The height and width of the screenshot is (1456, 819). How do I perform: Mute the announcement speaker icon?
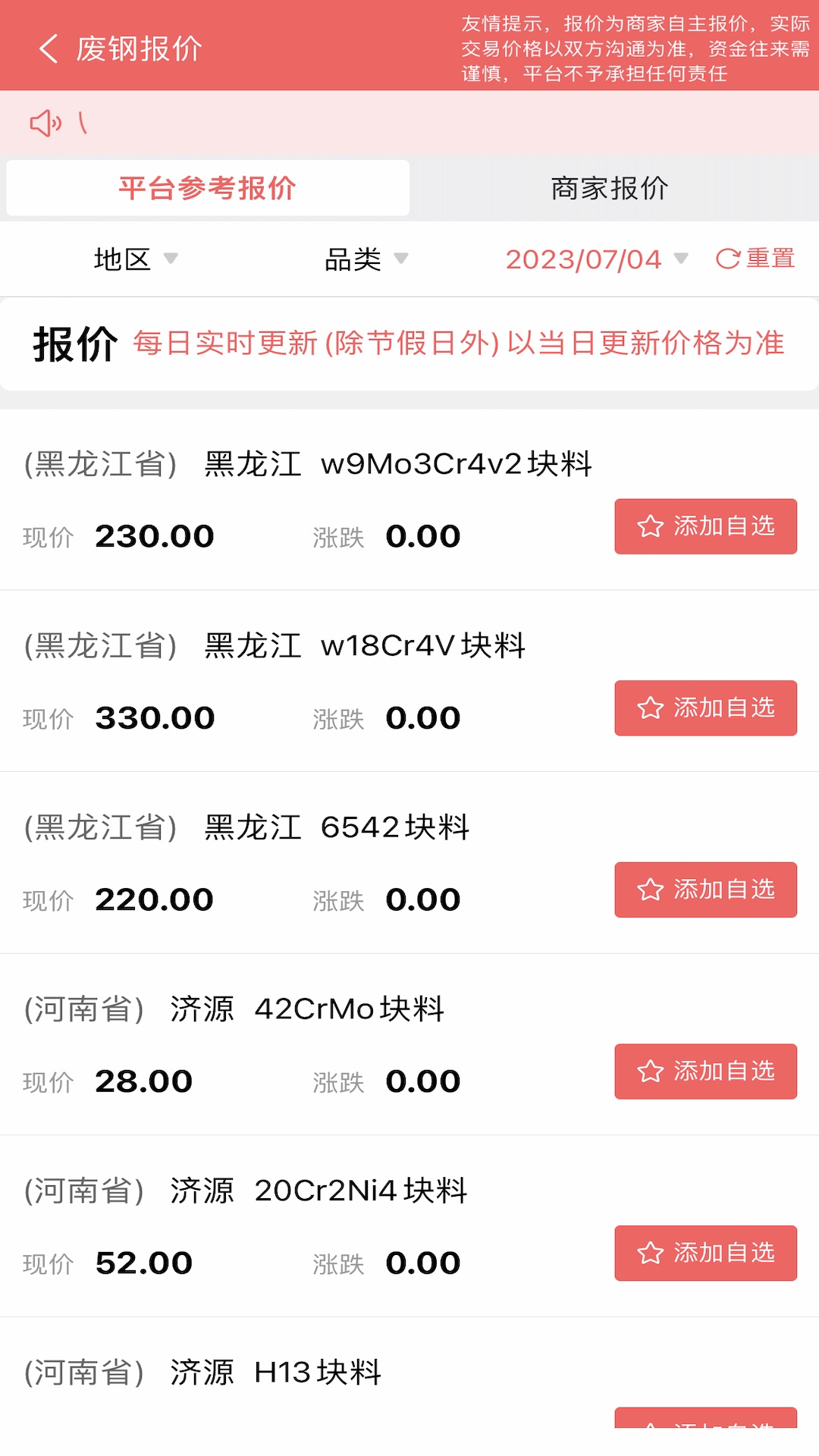pos(45,121)
